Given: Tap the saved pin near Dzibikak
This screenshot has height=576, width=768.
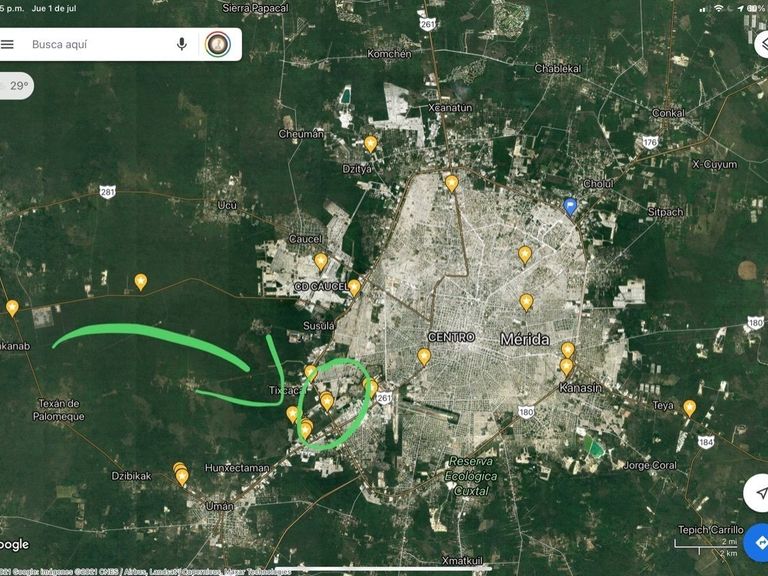Looking at the screenshot, I should pyautogui.click(x=181, y=474).
